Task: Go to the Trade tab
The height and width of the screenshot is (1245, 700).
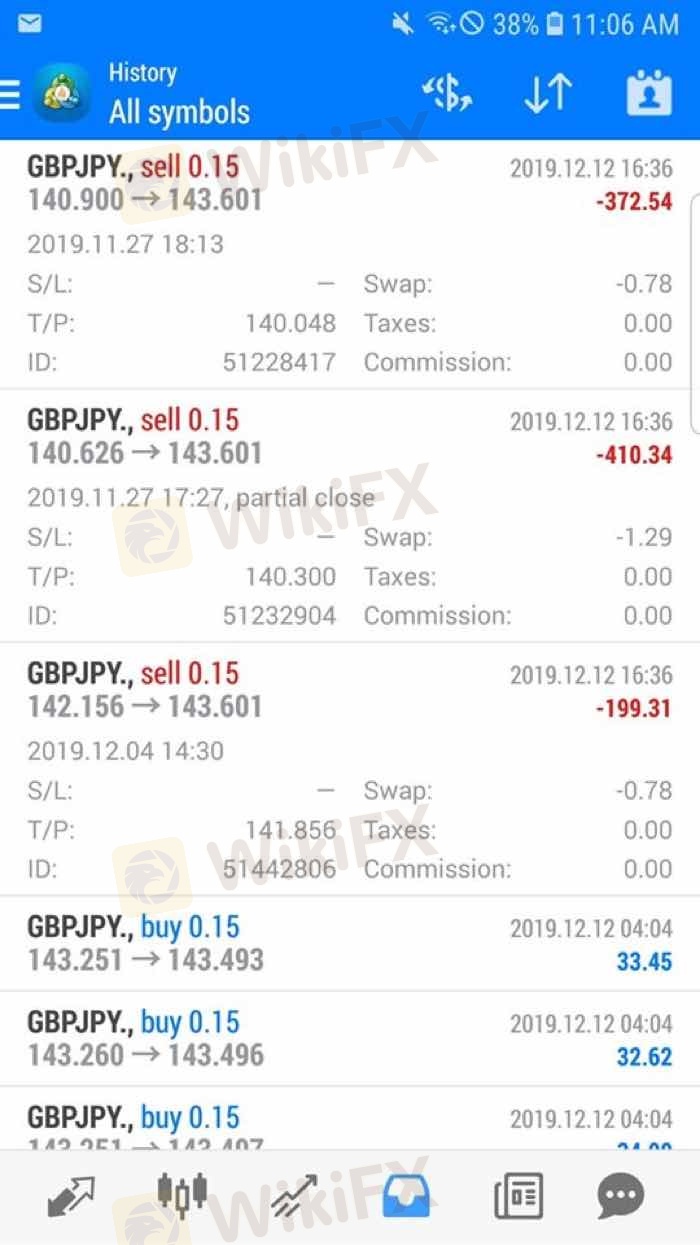Action: [294, 1195]
